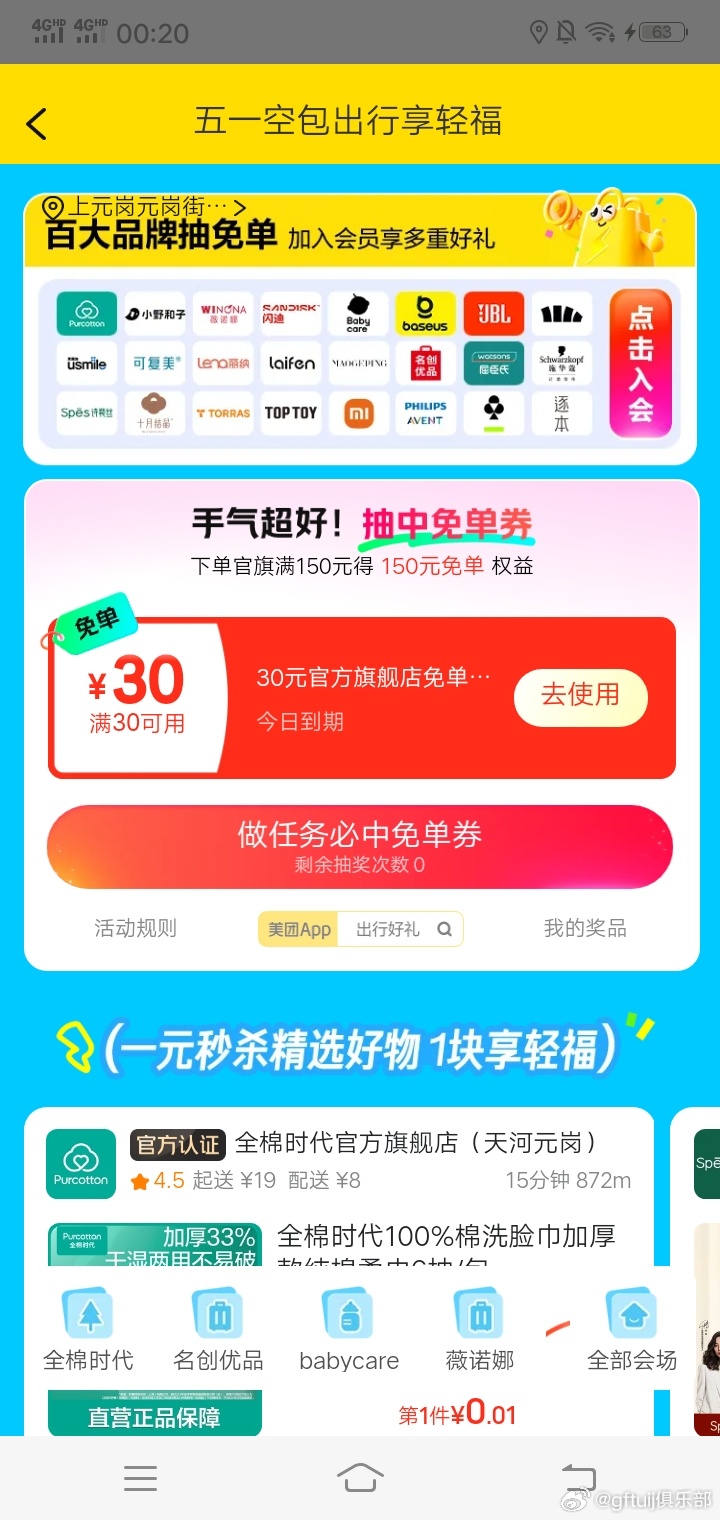
Task: Go back using the header arrow
Action: [37, 124]
